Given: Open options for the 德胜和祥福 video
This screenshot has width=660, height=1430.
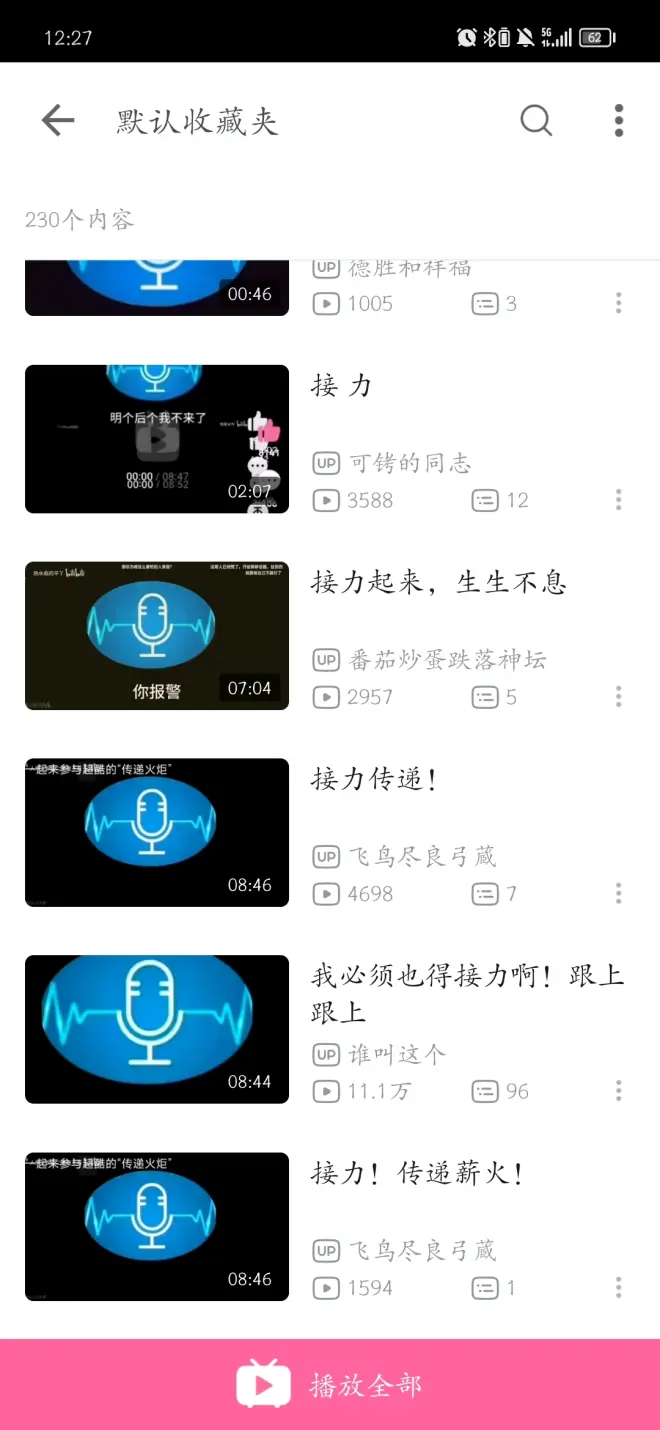Looking at the screenshot, I should 619,303.
